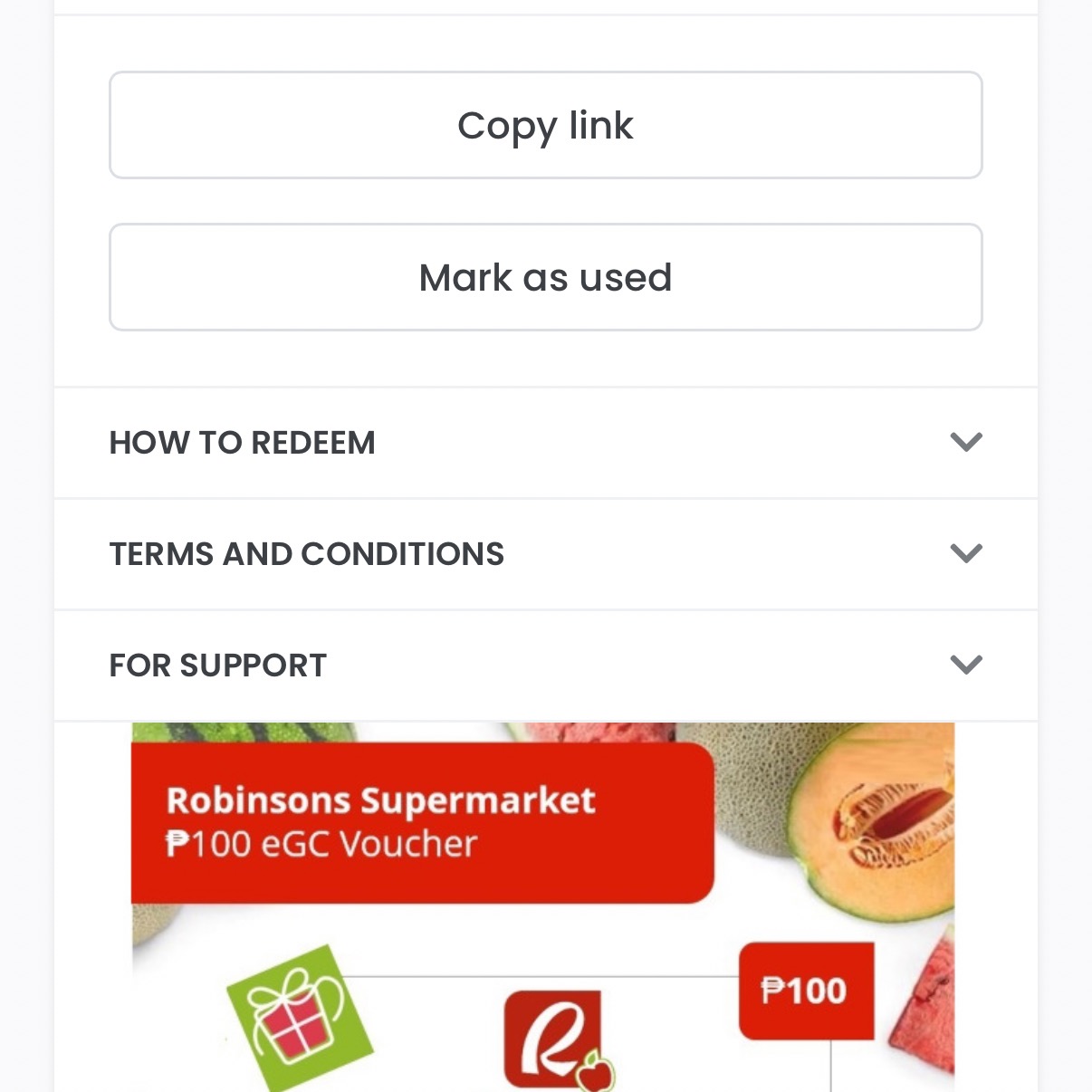The image size is (1092, 1092).
Task: Open the For Support section
Action: coord(545,666)
